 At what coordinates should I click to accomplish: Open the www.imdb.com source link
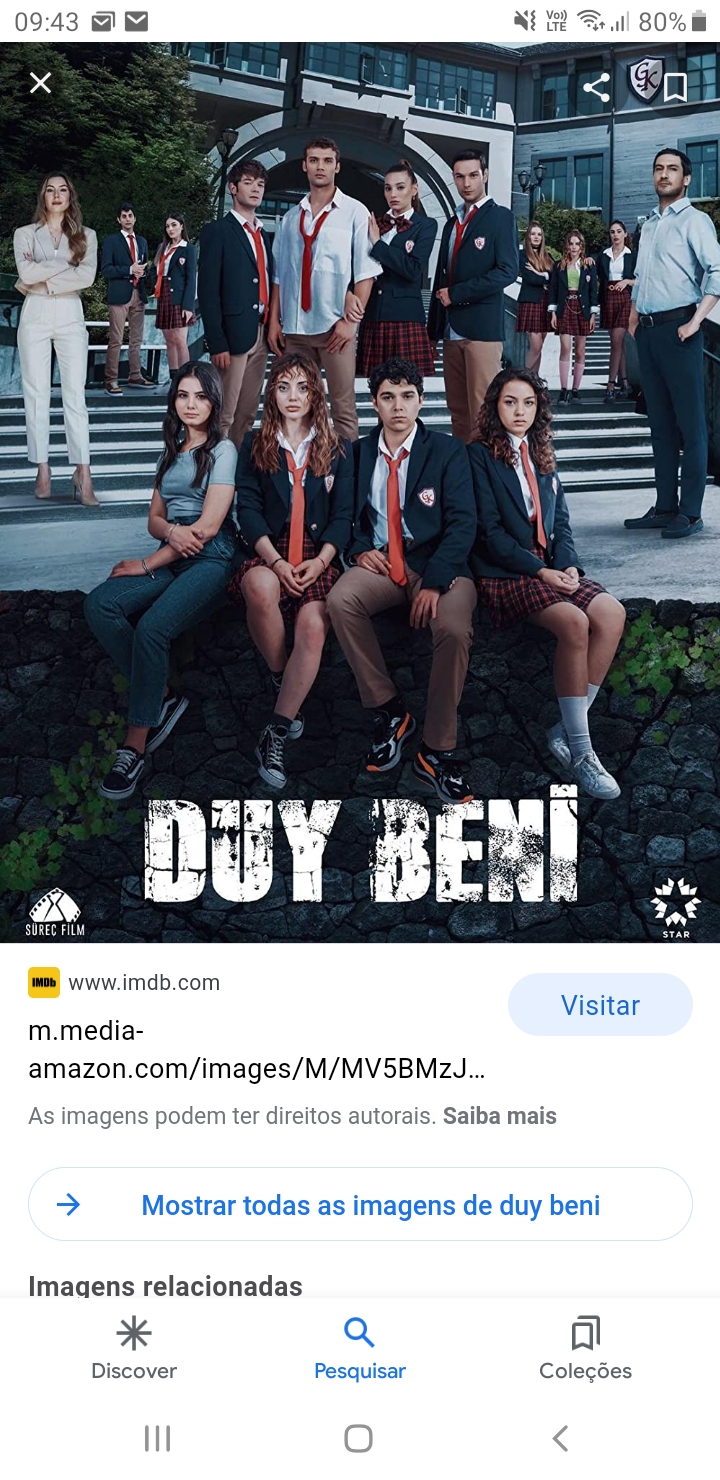143,982
